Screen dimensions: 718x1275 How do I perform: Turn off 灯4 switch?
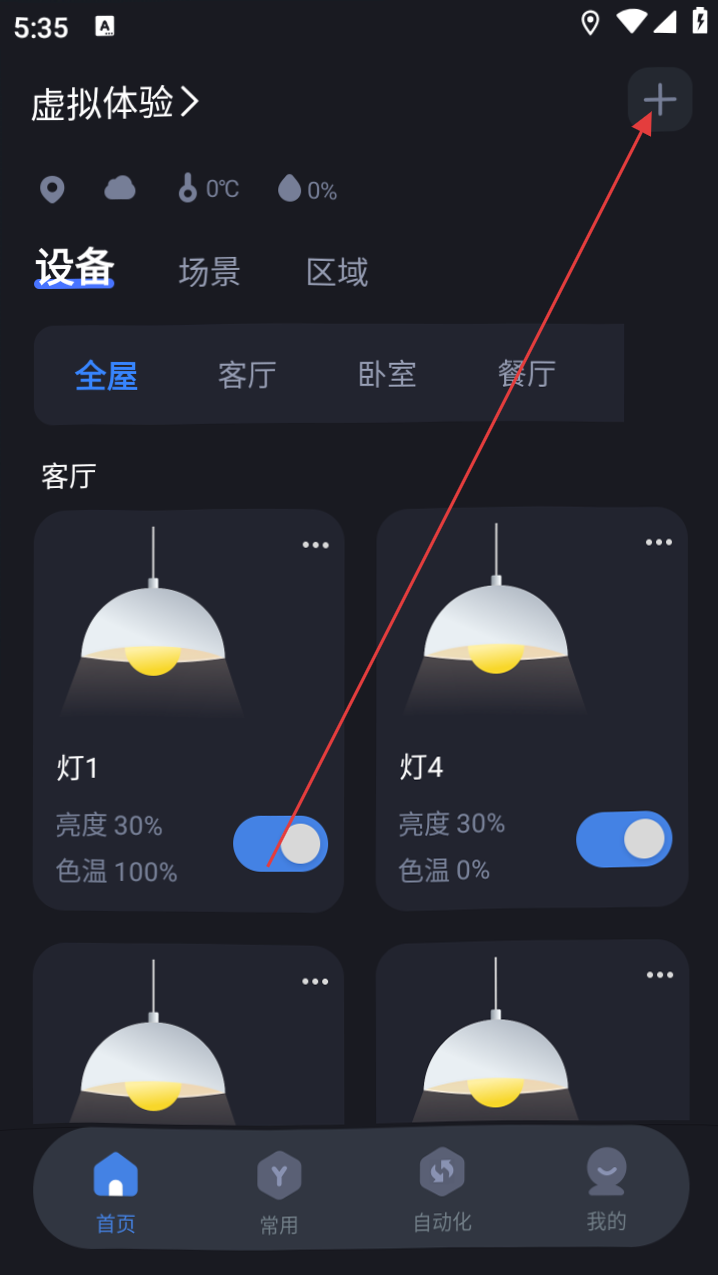[x=624, y=839]
